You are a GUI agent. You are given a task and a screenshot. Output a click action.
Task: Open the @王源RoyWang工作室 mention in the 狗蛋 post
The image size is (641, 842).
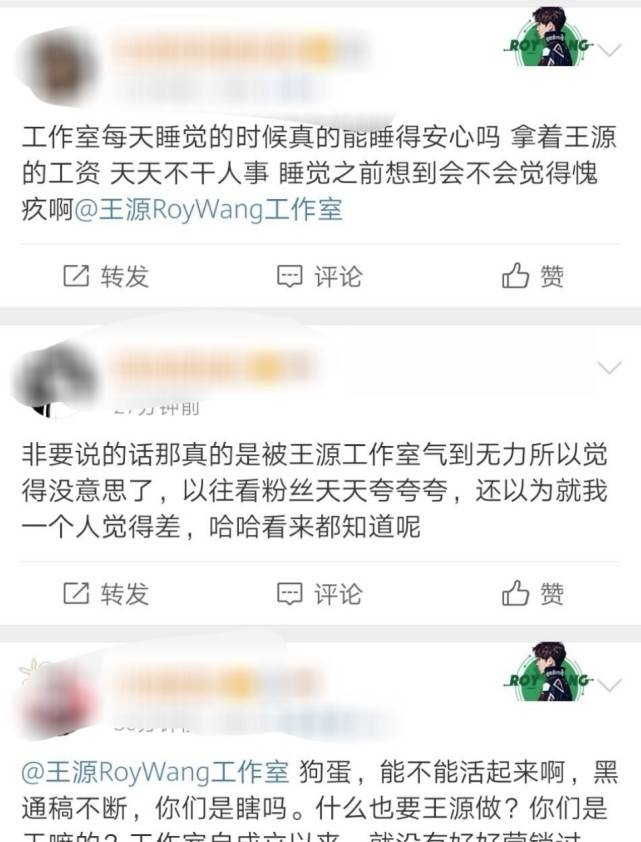click(155, 771)
